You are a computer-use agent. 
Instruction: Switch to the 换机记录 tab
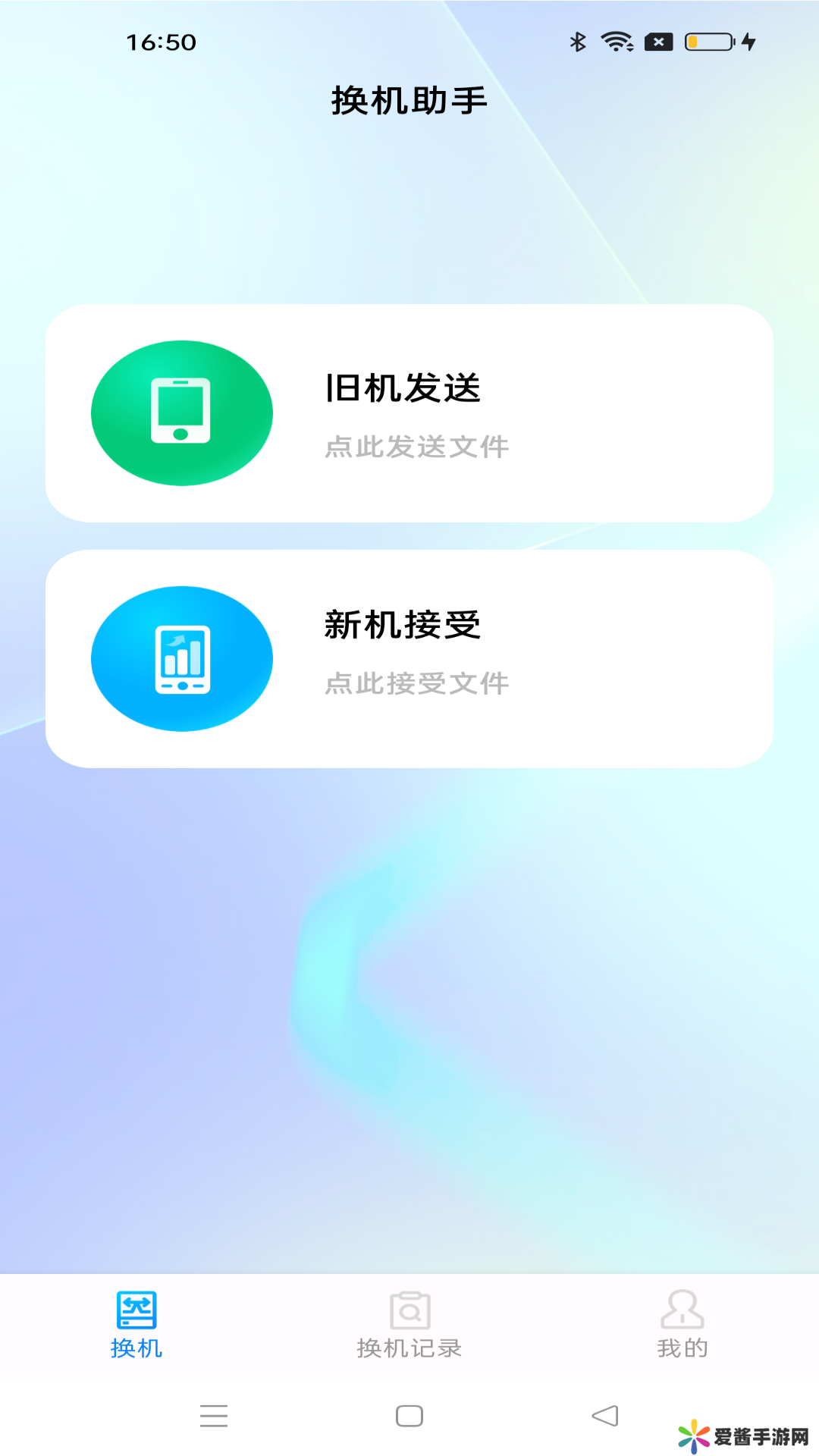click(x=409, y=1324)
